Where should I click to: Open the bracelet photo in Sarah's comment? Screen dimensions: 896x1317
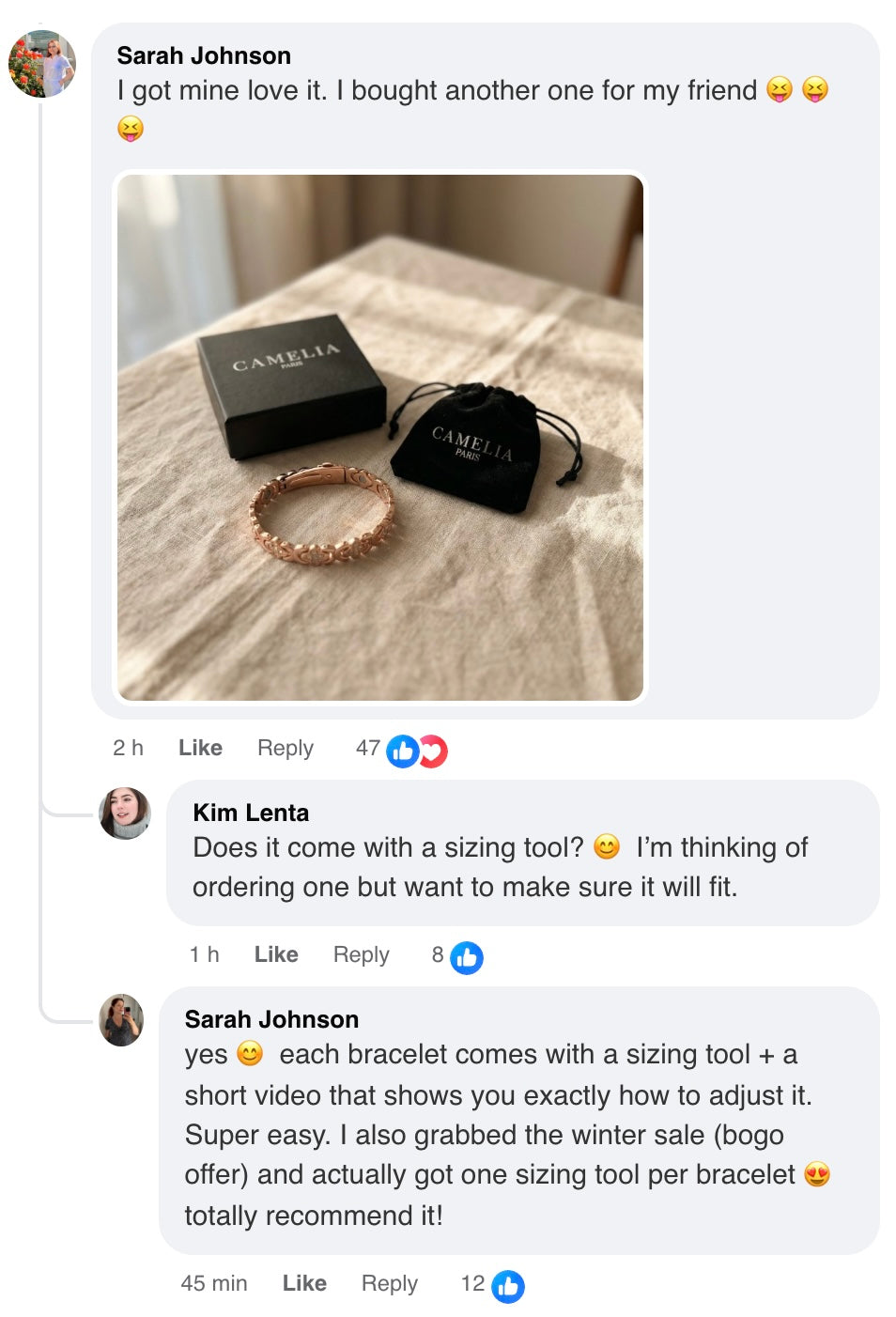click(379, 438)
